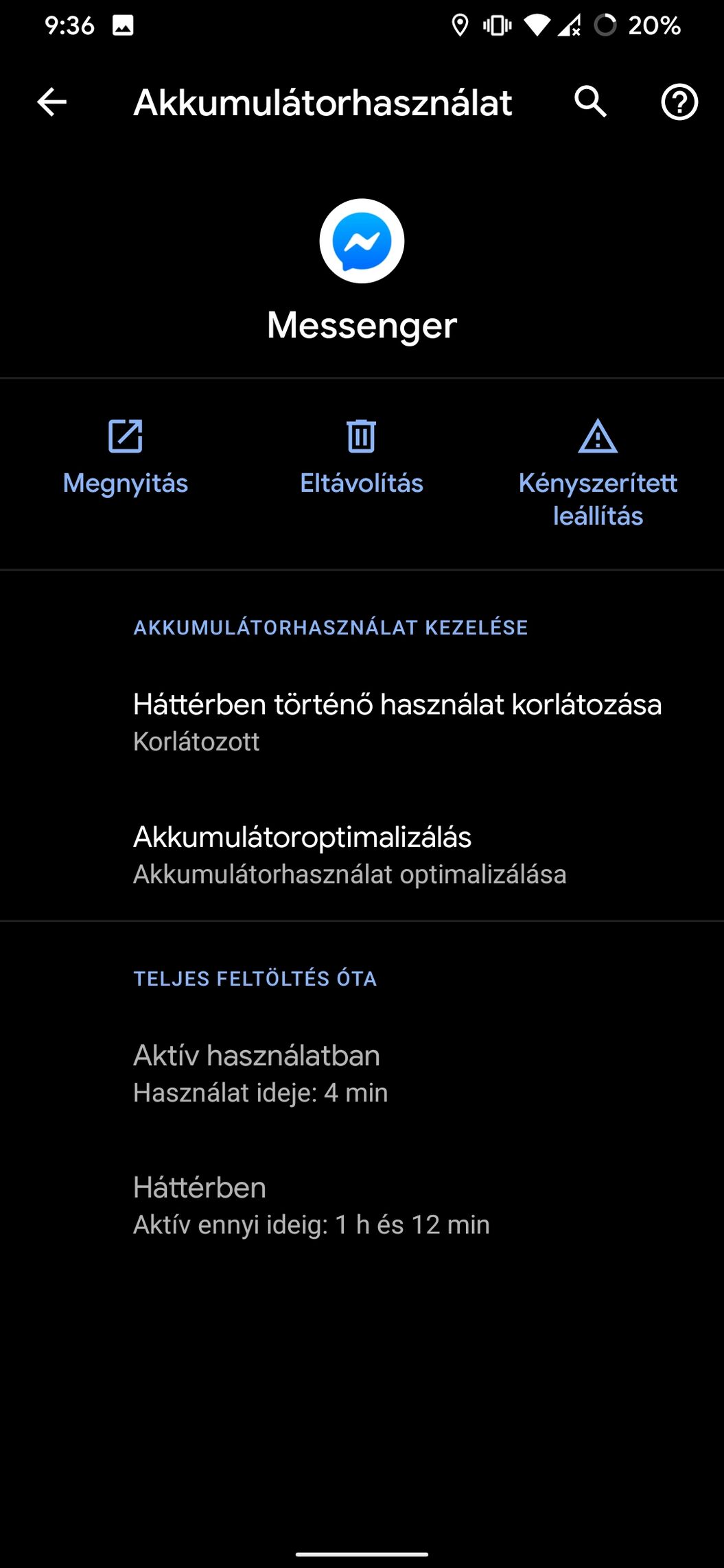The image size is (724, 1568).
Task: Open Háttérben történő használat korlátozása
Action: click(397, 722)
